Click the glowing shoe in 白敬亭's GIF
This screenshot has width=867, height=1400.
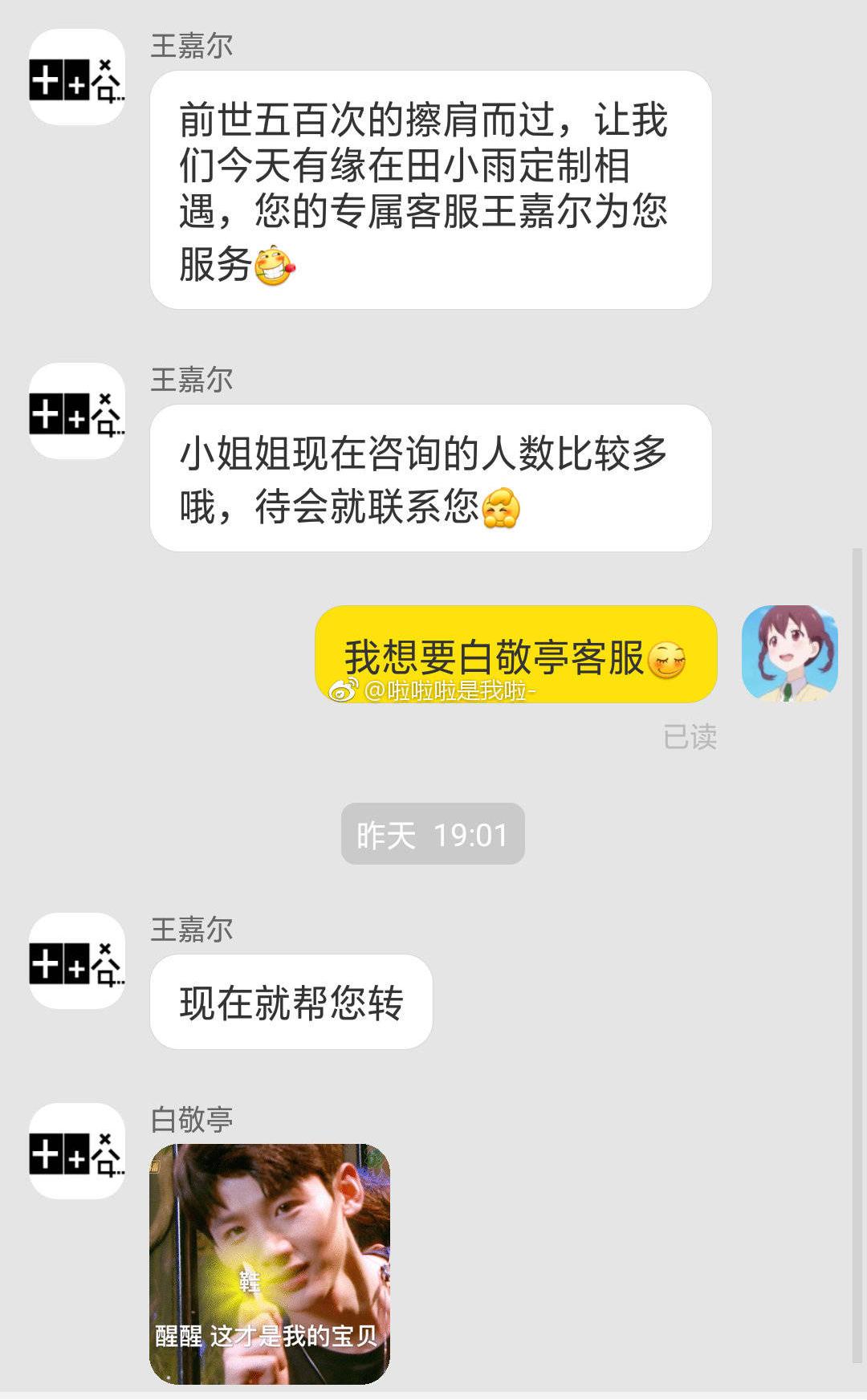click(x=249, y=1280)
